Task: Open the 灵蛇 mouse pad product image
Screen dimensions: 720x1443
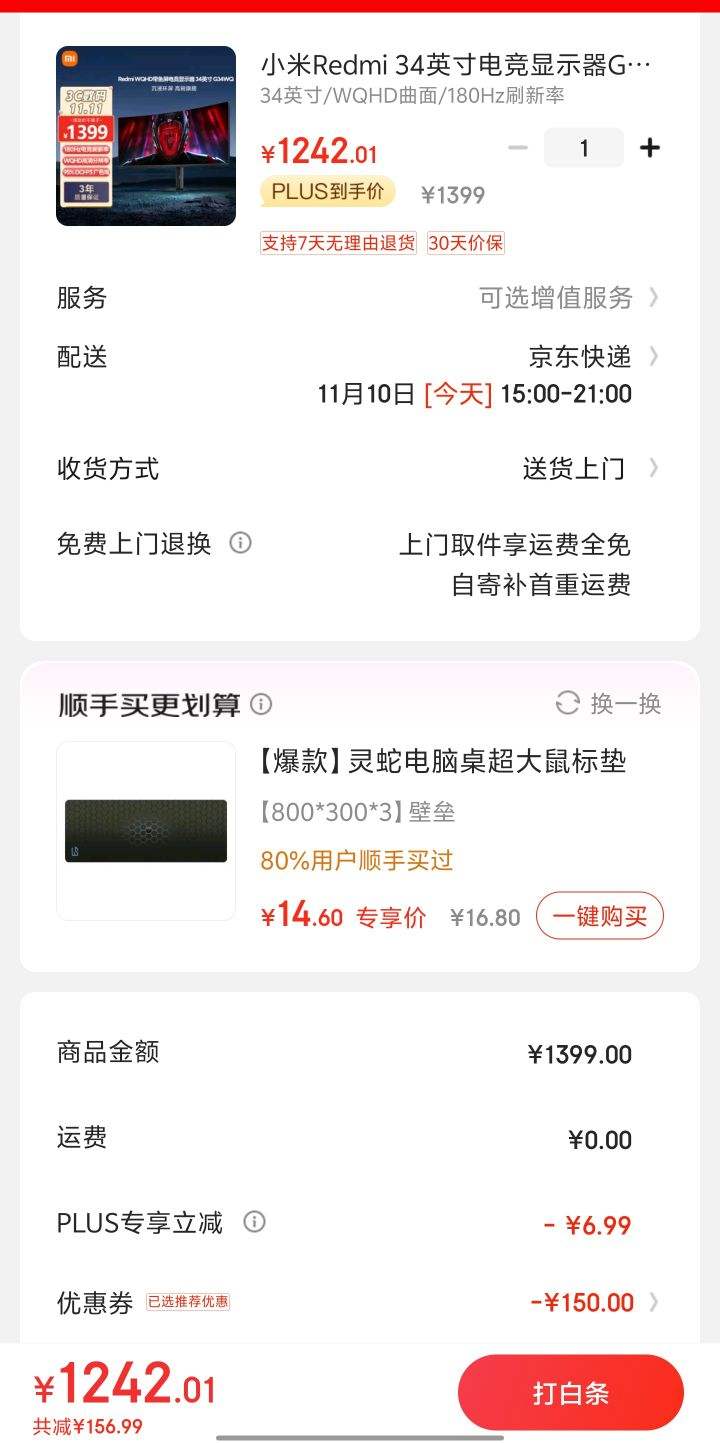Action: tap(146, 831)
